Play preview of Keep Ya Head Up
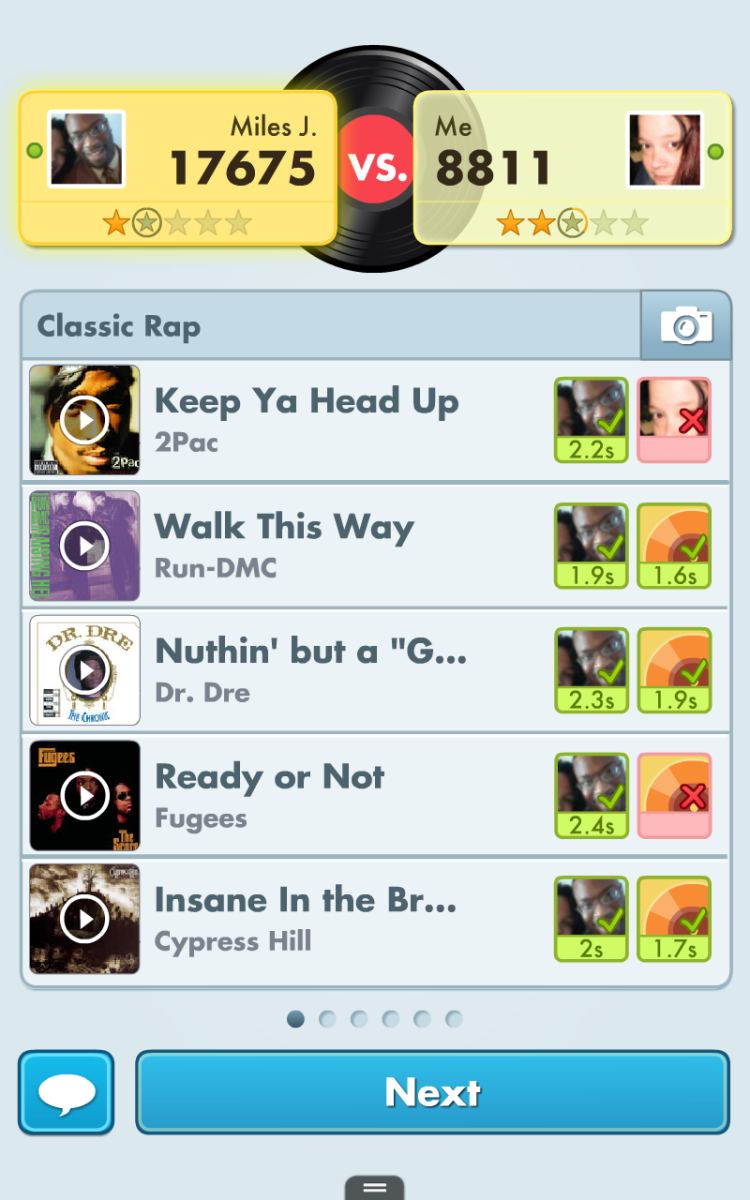750x1200 pixels. pos(84,420)
